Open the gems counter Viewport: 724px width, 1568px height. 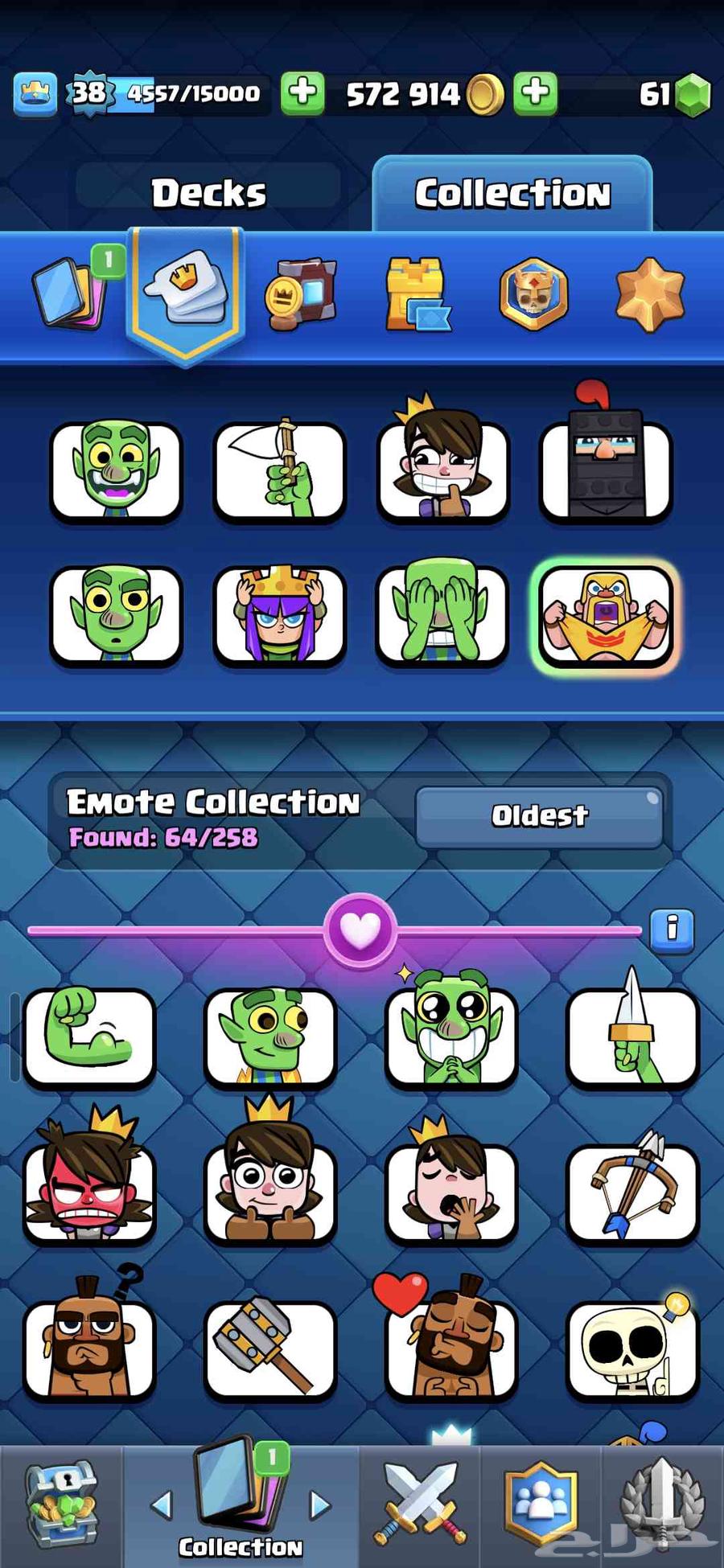(x=676, y=94)
